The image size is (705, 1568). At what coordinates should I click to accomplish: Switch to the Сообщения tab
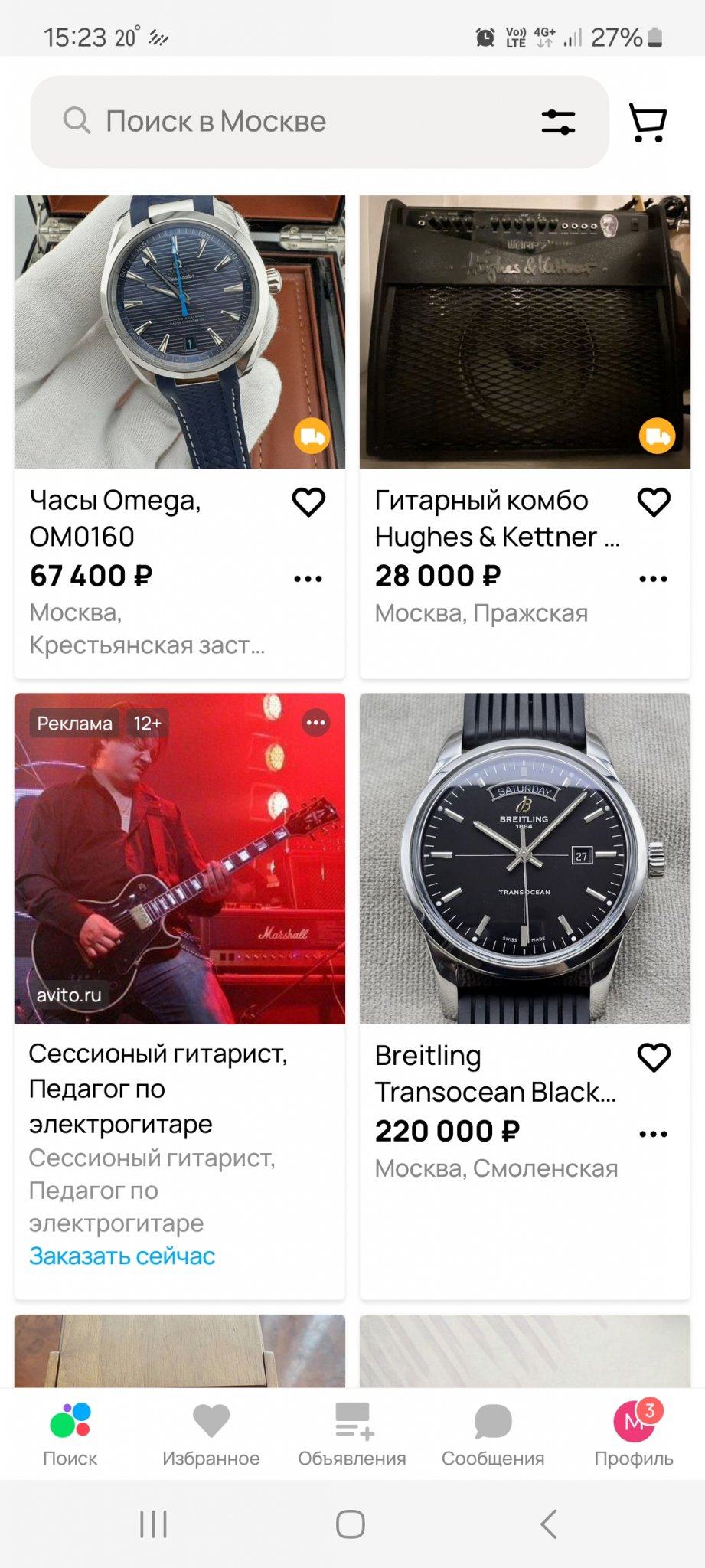493,1434
